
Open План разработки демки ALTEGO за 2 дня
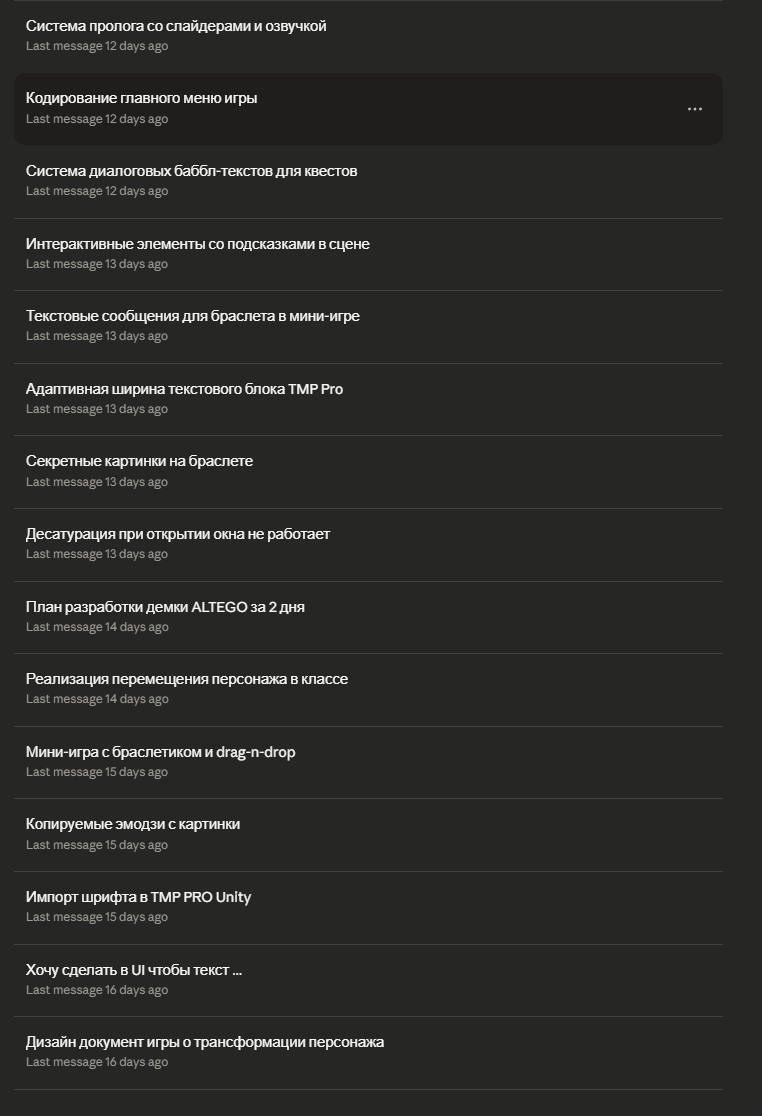tap(369, 617)
